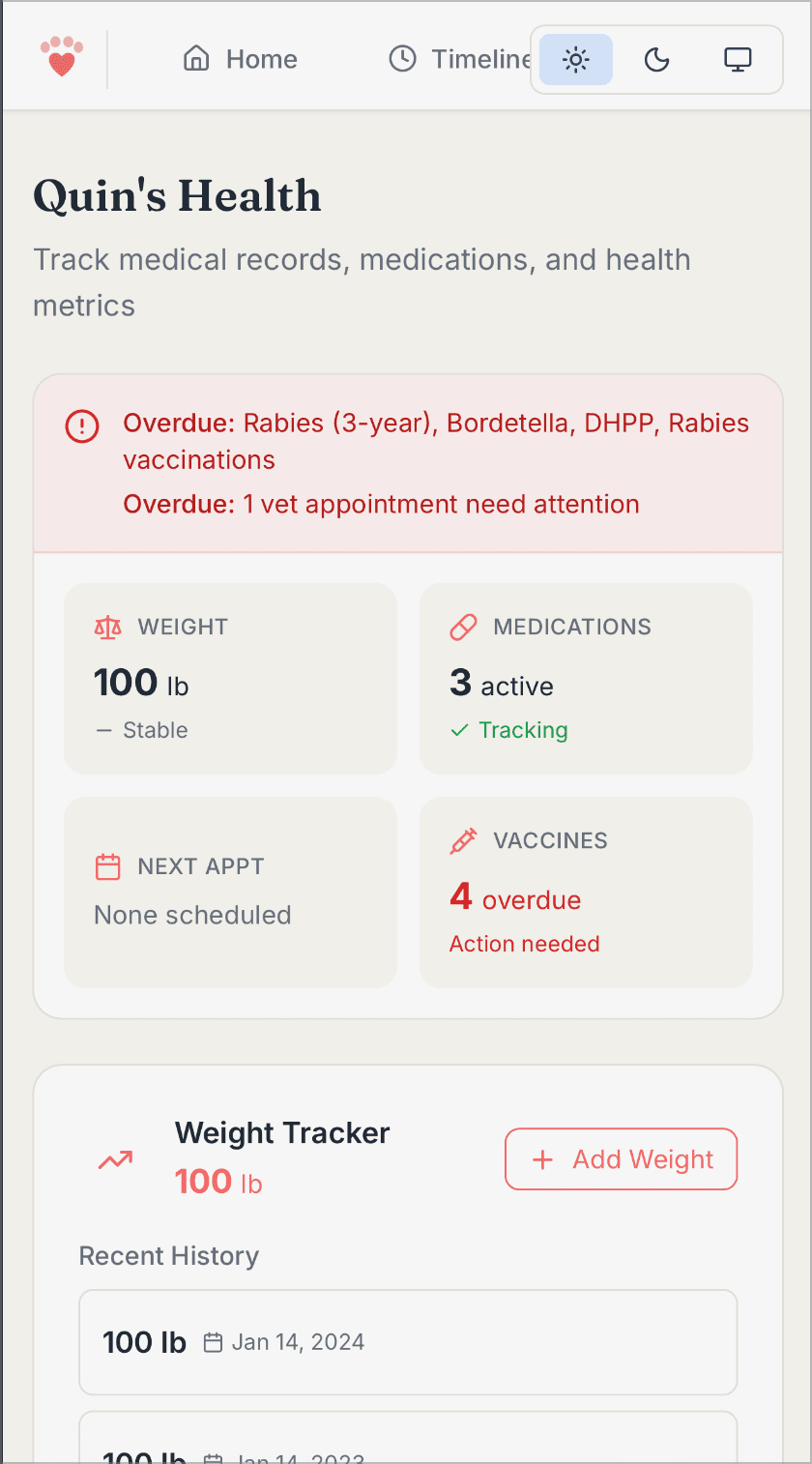Click the overdue alert warning icon
This screenshot has width=812, height=1464.
82,425
